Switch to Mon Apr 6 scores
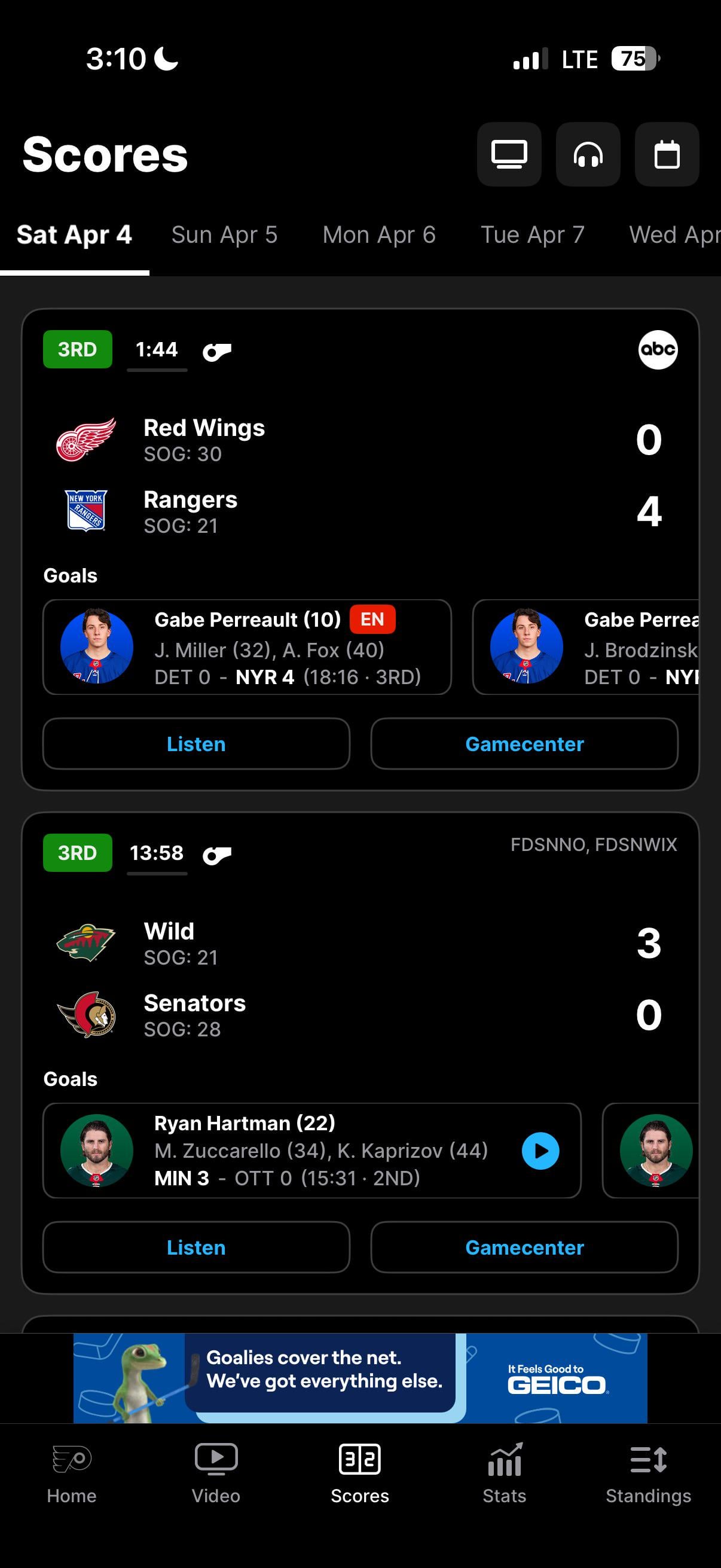This screenshot has height=1568, width=721. (x=378, y=235)
